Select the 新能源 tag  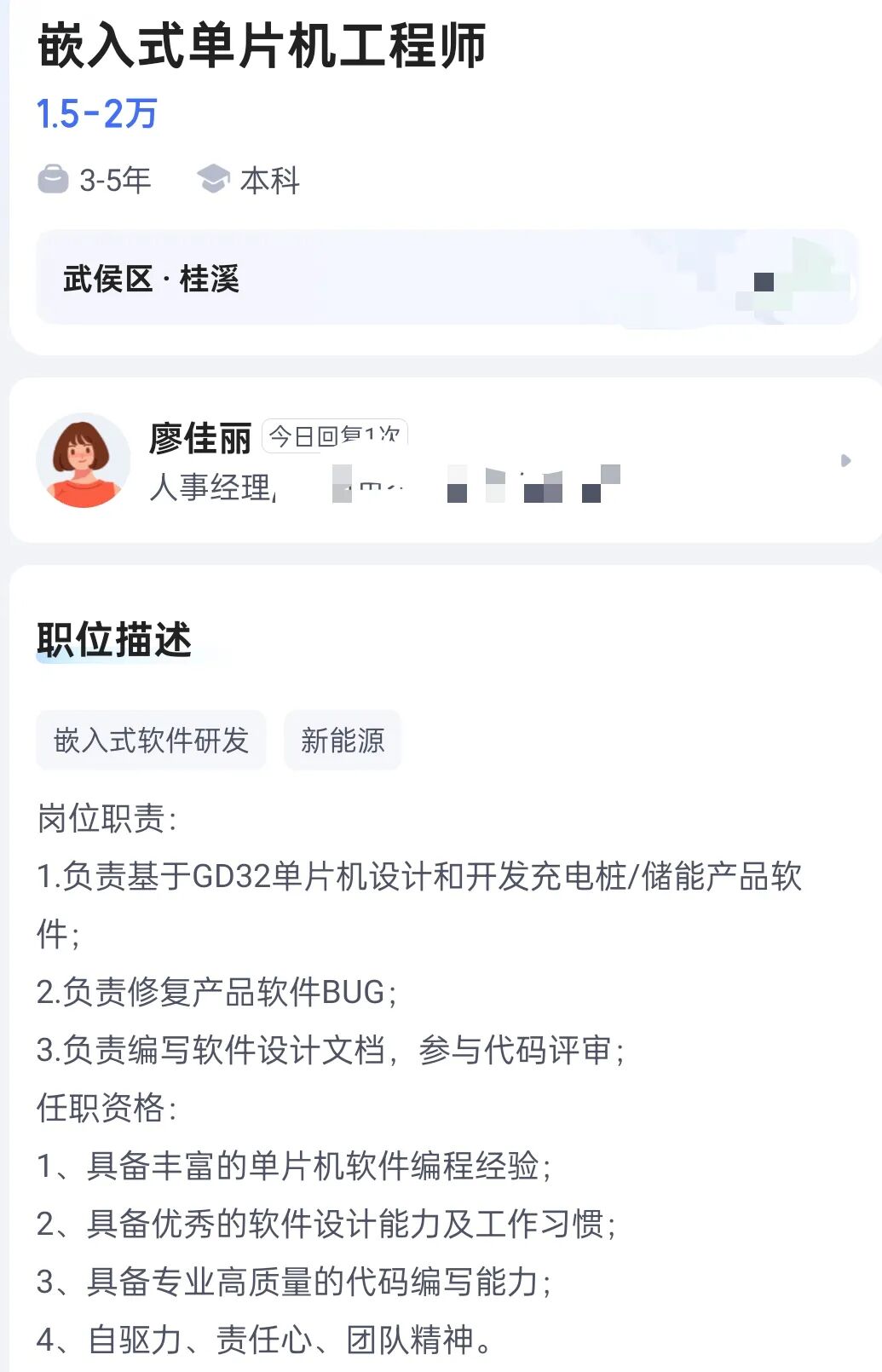(343, 740)
